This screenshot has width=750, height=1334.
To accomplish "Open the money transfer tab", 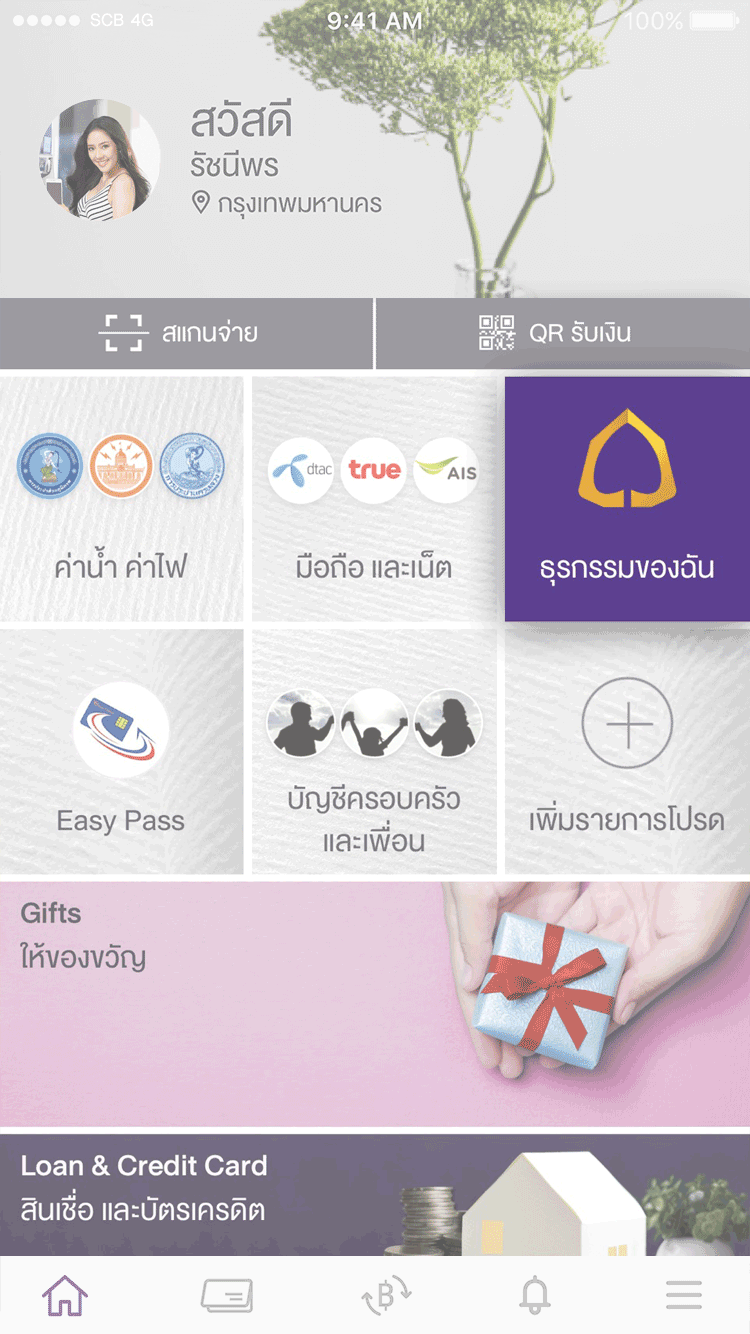I will (x=386, y=1296).
